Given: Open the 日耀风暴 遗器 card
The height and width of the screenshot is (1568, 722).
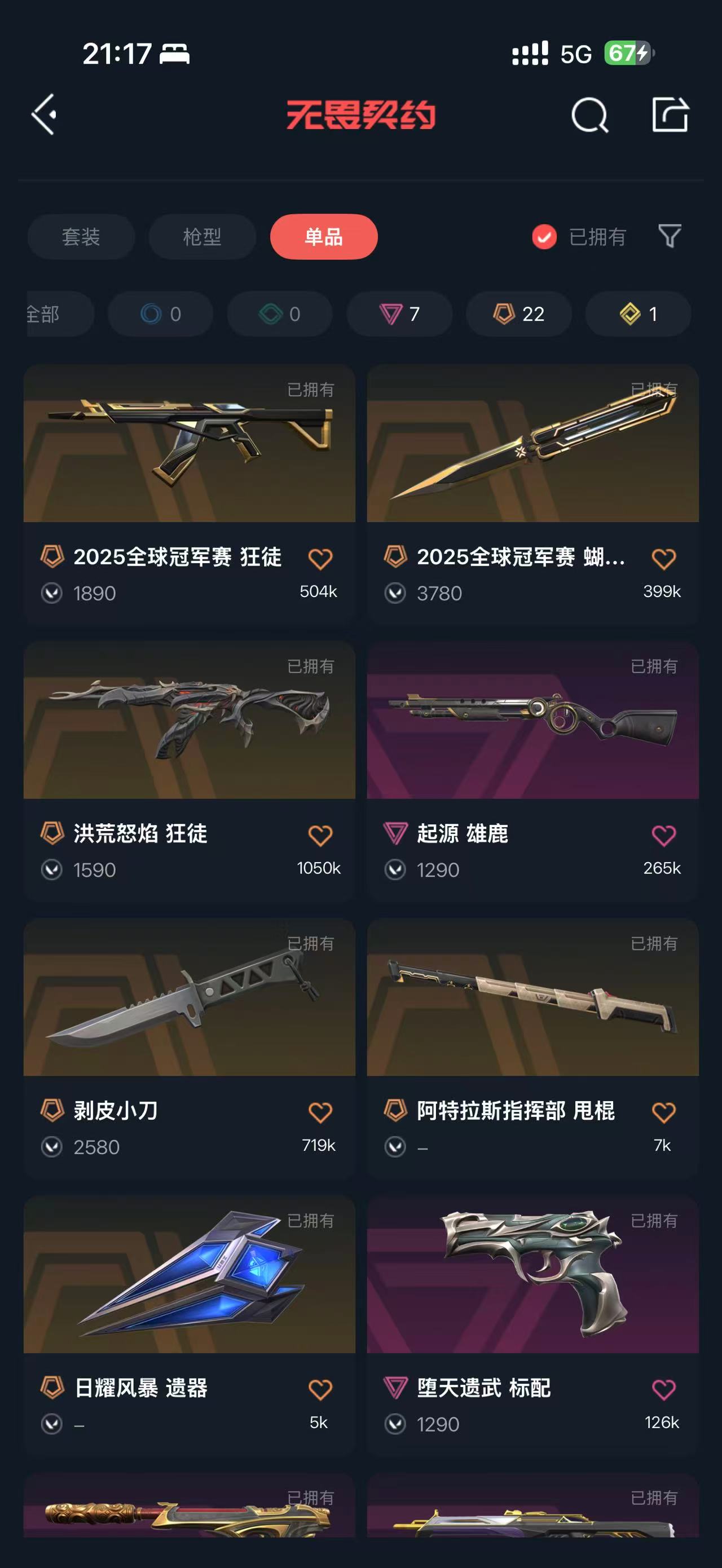Looking at the screenshot, I should (190, 1325).
